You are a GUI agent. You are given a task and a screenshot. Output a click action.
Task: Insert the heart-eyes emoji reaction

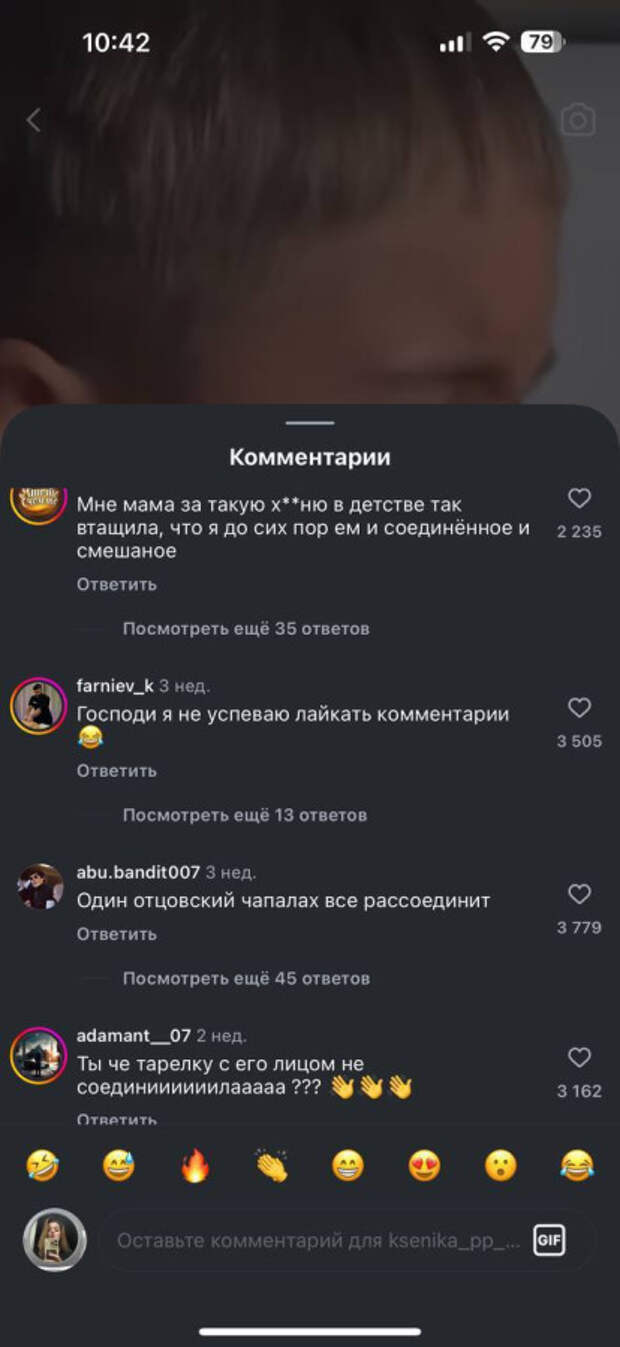424,1166
